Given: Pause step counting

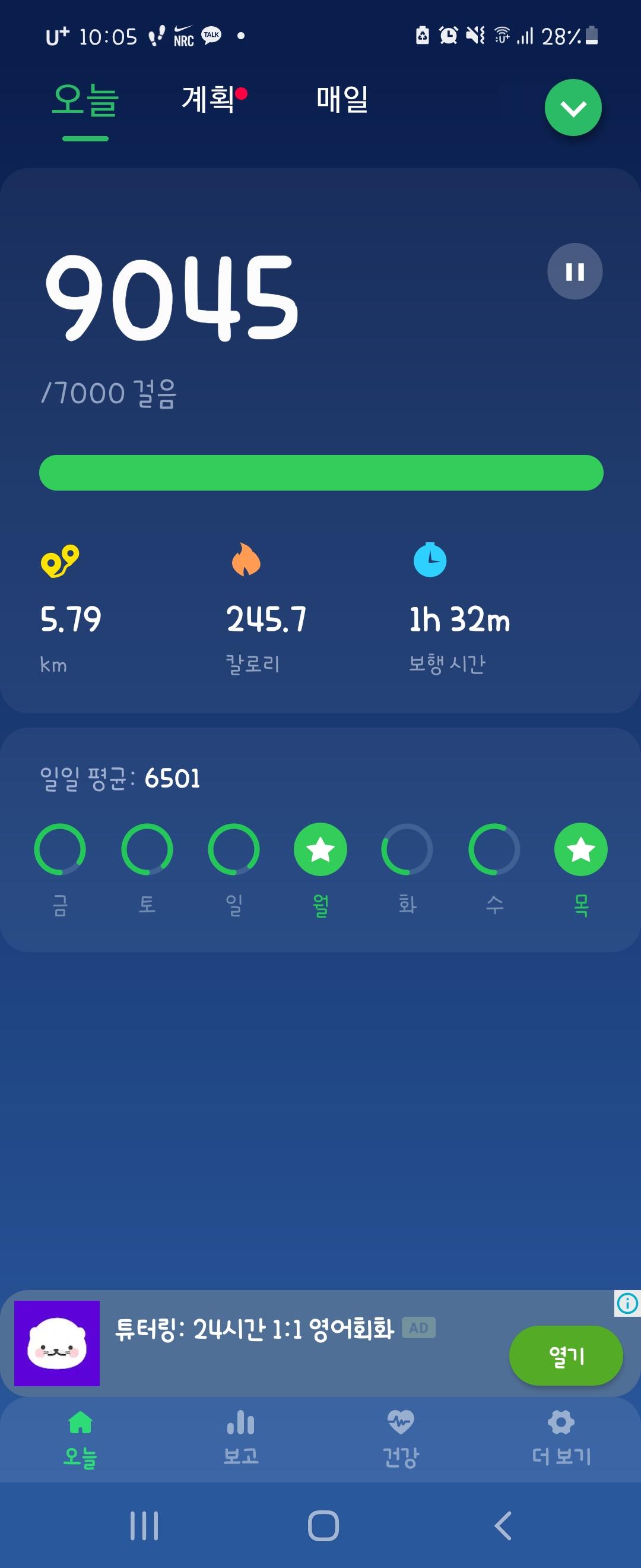Looking at the screenshot, I should (575, 271).
